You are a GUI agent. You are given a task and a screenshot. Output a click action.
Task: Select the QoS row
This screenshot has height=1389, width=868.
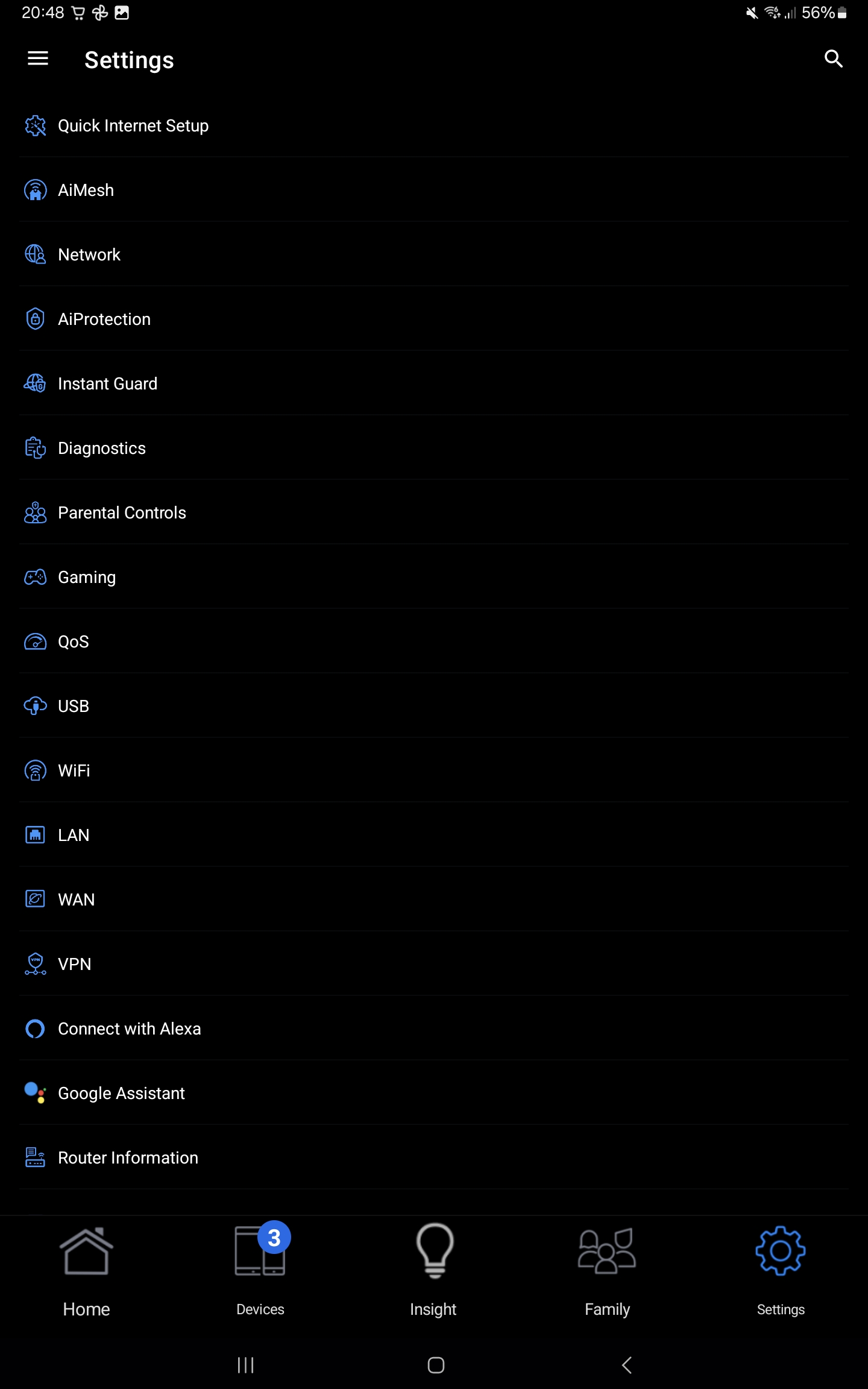[x=73, y=641]
